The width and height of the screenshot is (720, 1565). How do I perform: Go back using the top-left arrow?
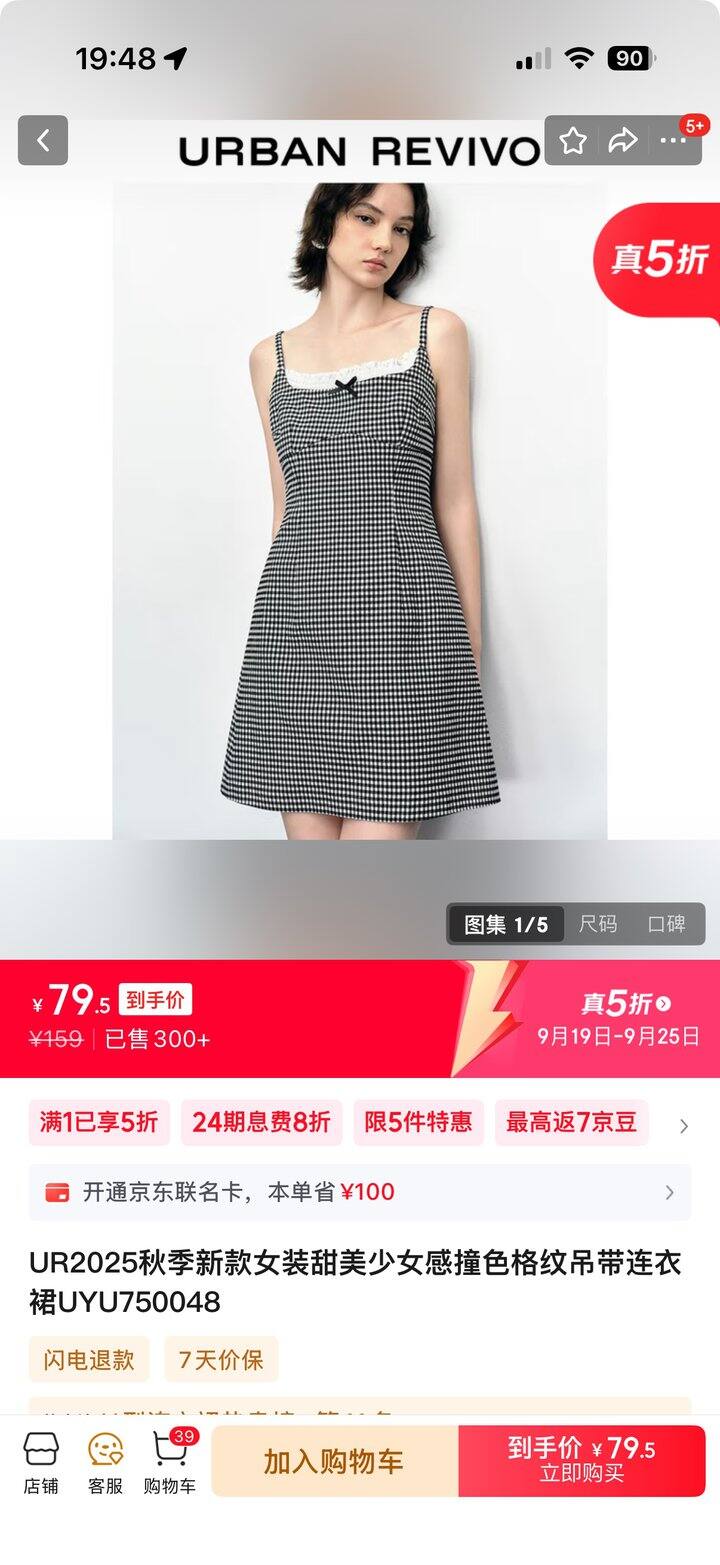pyautogui.click(x=43, y=140)
